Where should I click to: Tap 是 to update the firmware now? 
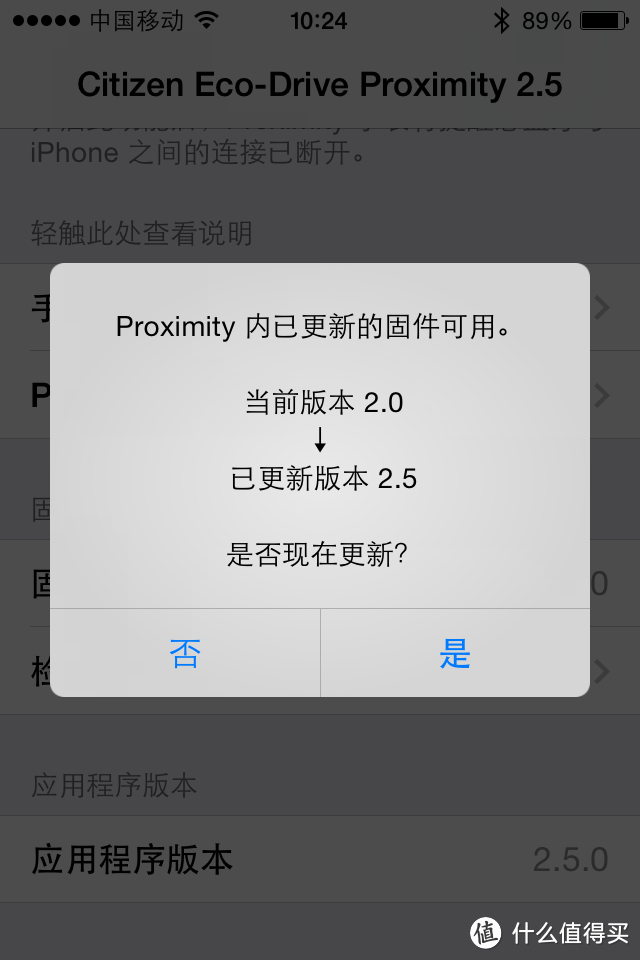[x=455, y=654]
